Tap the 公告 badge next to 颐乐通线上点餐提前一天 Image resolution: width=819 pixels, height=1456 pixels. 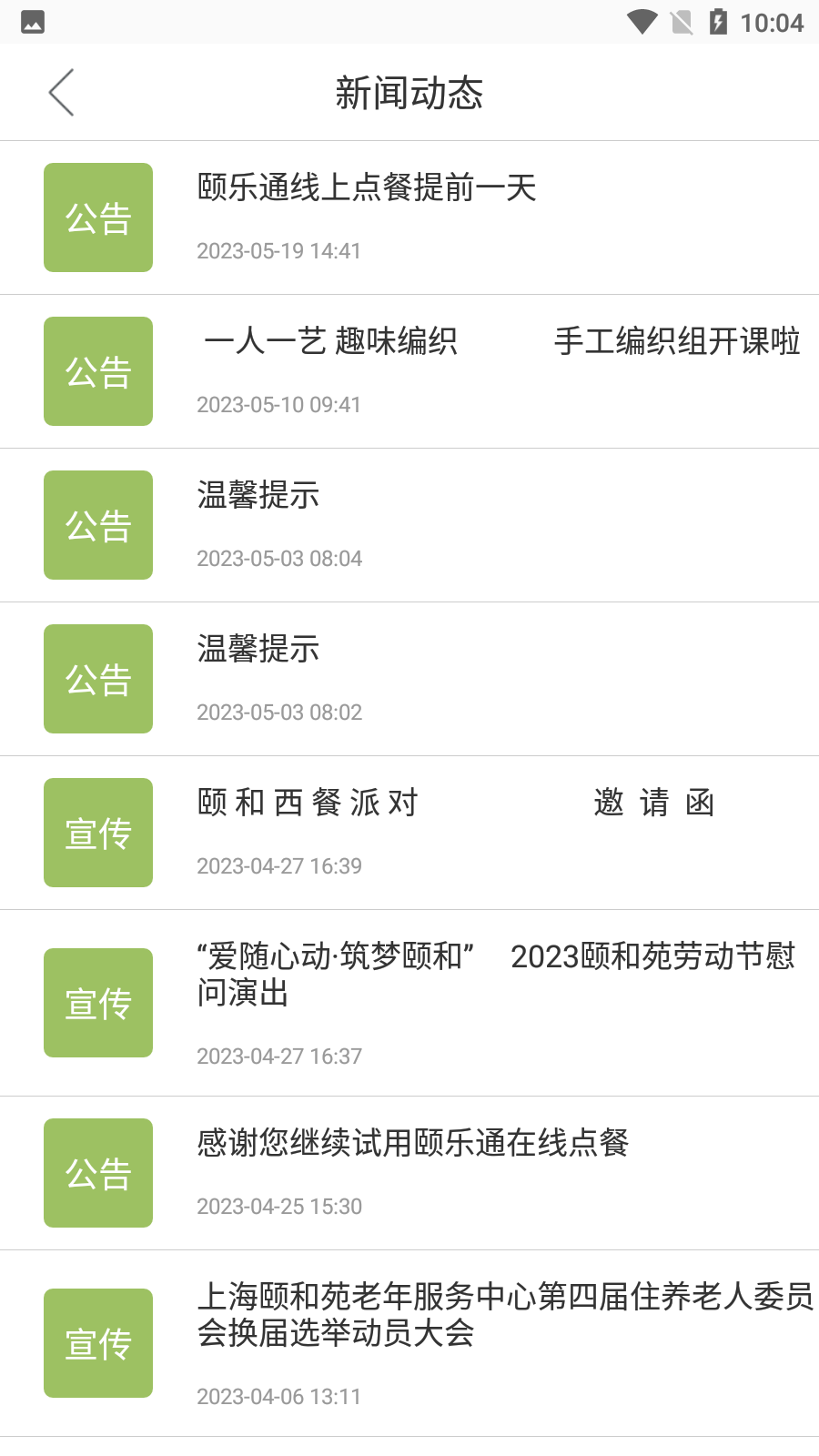tap(97, 217)
